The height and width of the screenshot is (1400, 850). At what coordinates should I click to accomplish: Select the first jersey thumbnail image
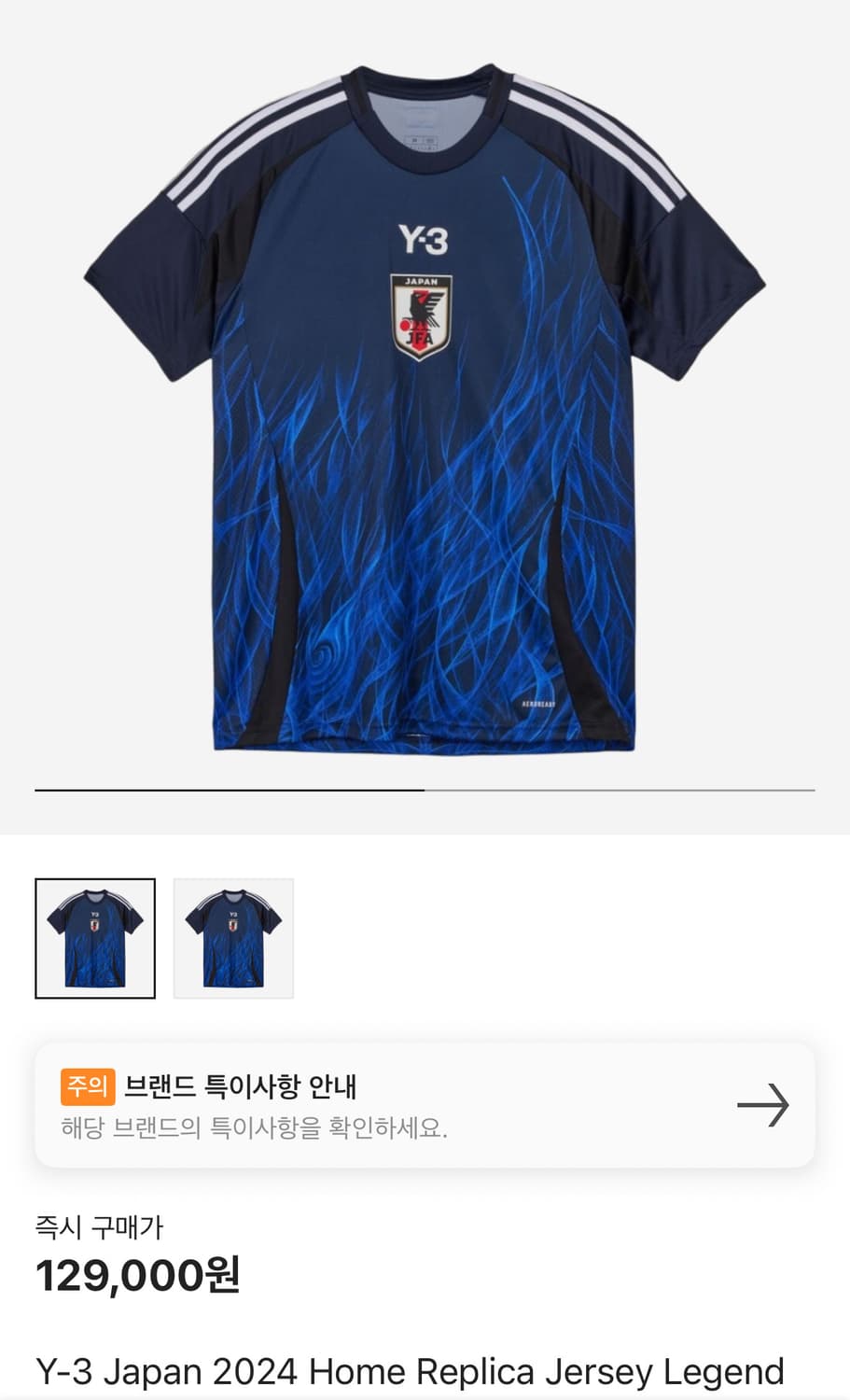95,938
